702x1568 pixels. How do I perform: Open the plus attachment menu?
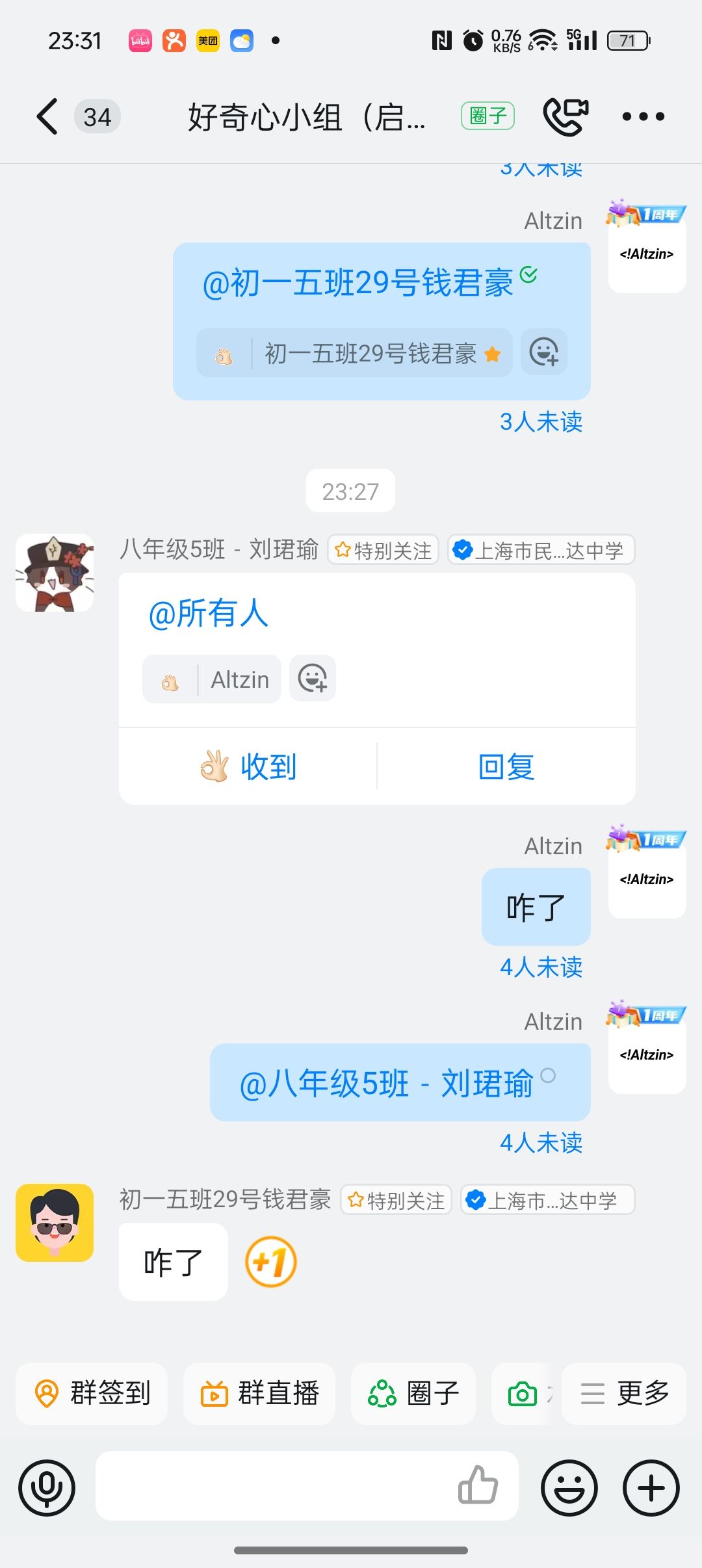tap(651, 1487)
